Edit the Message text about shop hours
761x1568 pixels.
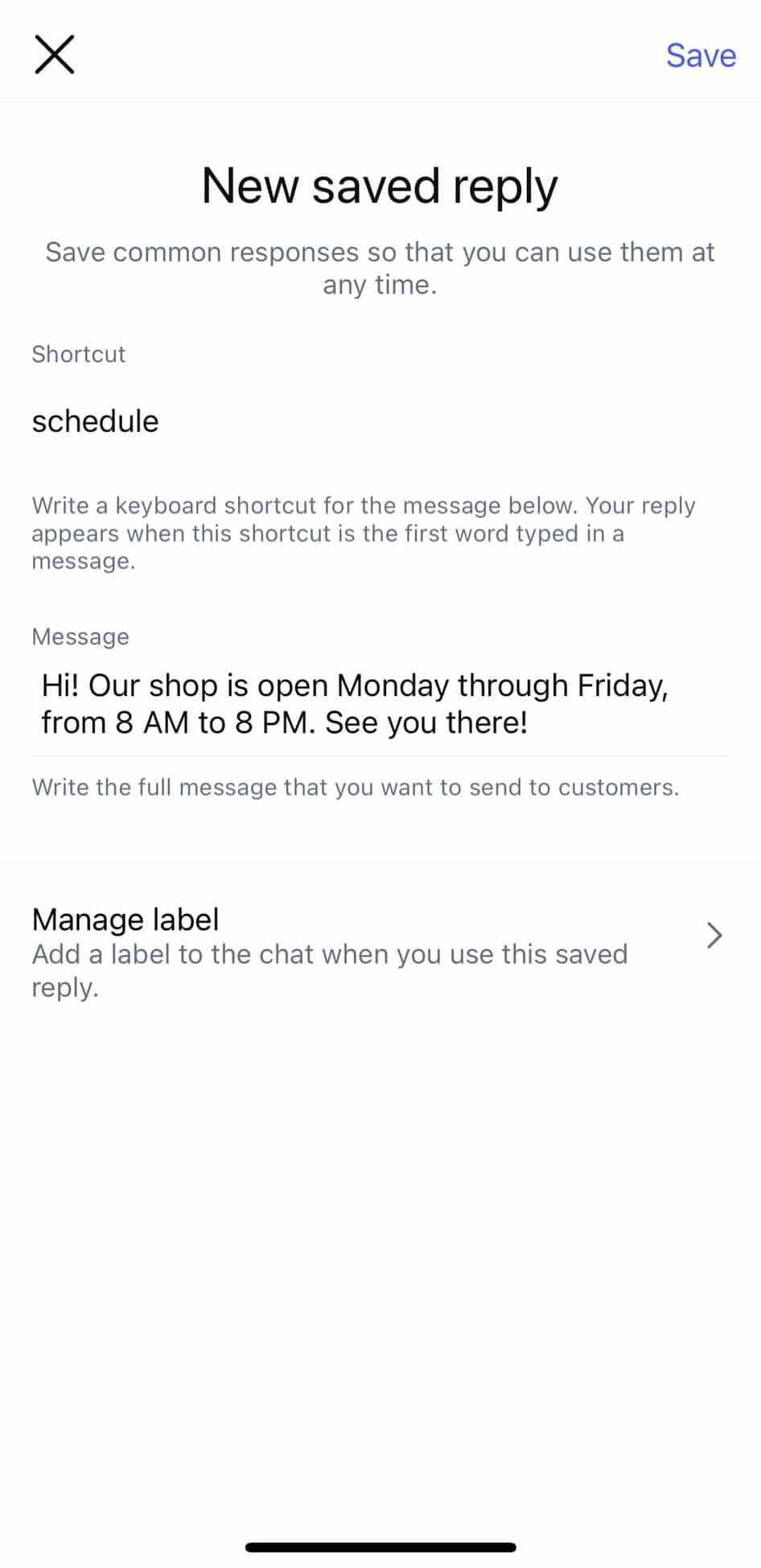[380, 704]
